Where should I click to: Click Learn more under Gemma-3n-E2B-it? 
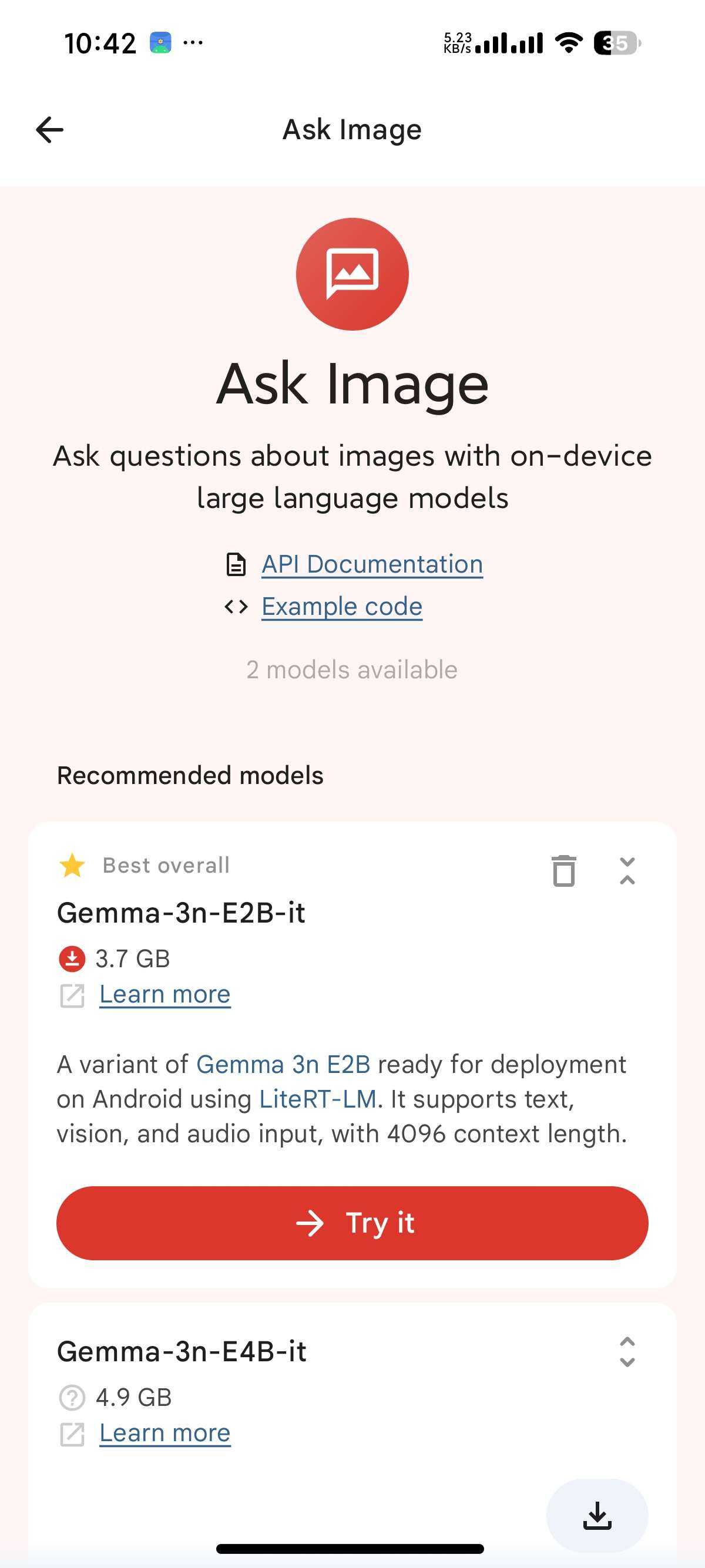[x=164, y=994]
